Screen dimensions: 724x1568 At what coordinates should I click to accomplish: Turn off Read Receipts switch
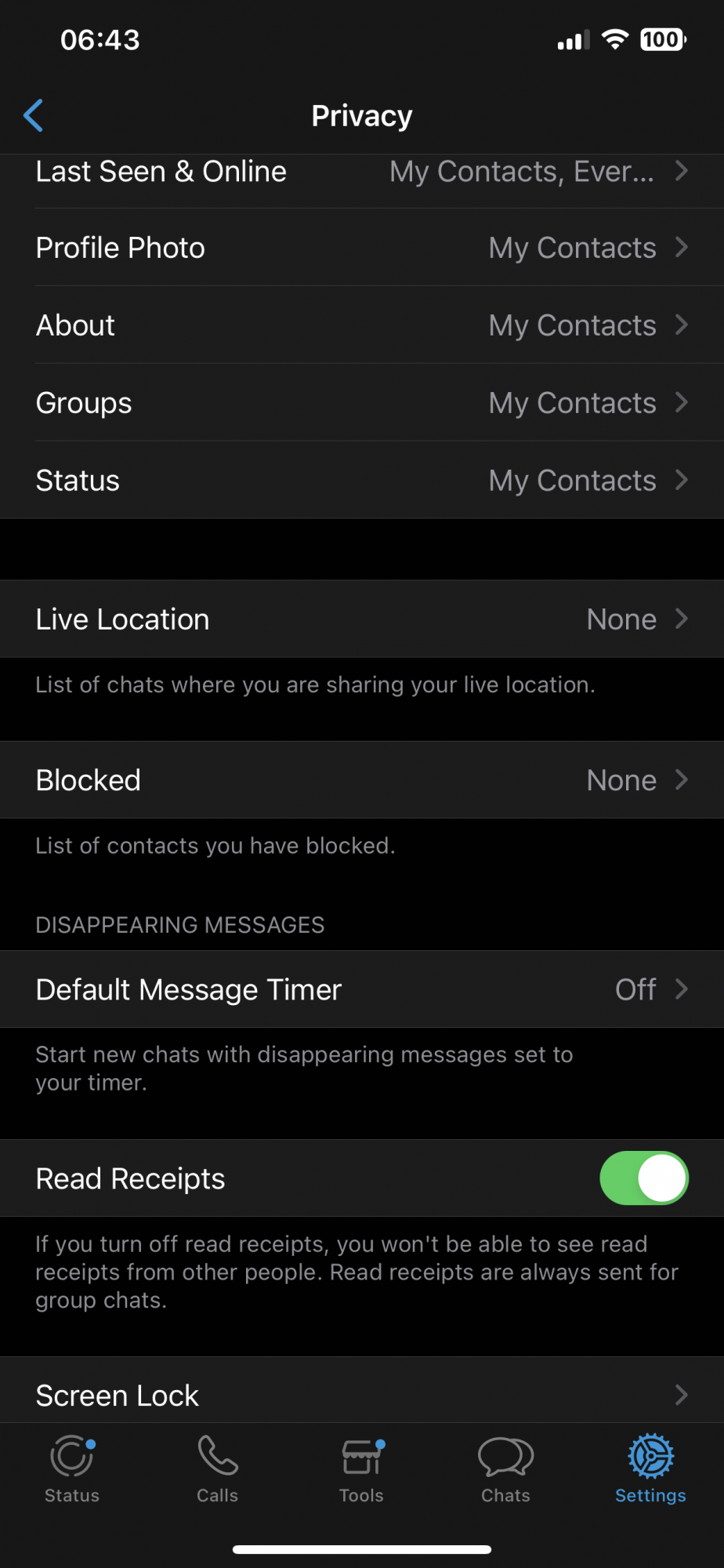(x=644, y=1178)
